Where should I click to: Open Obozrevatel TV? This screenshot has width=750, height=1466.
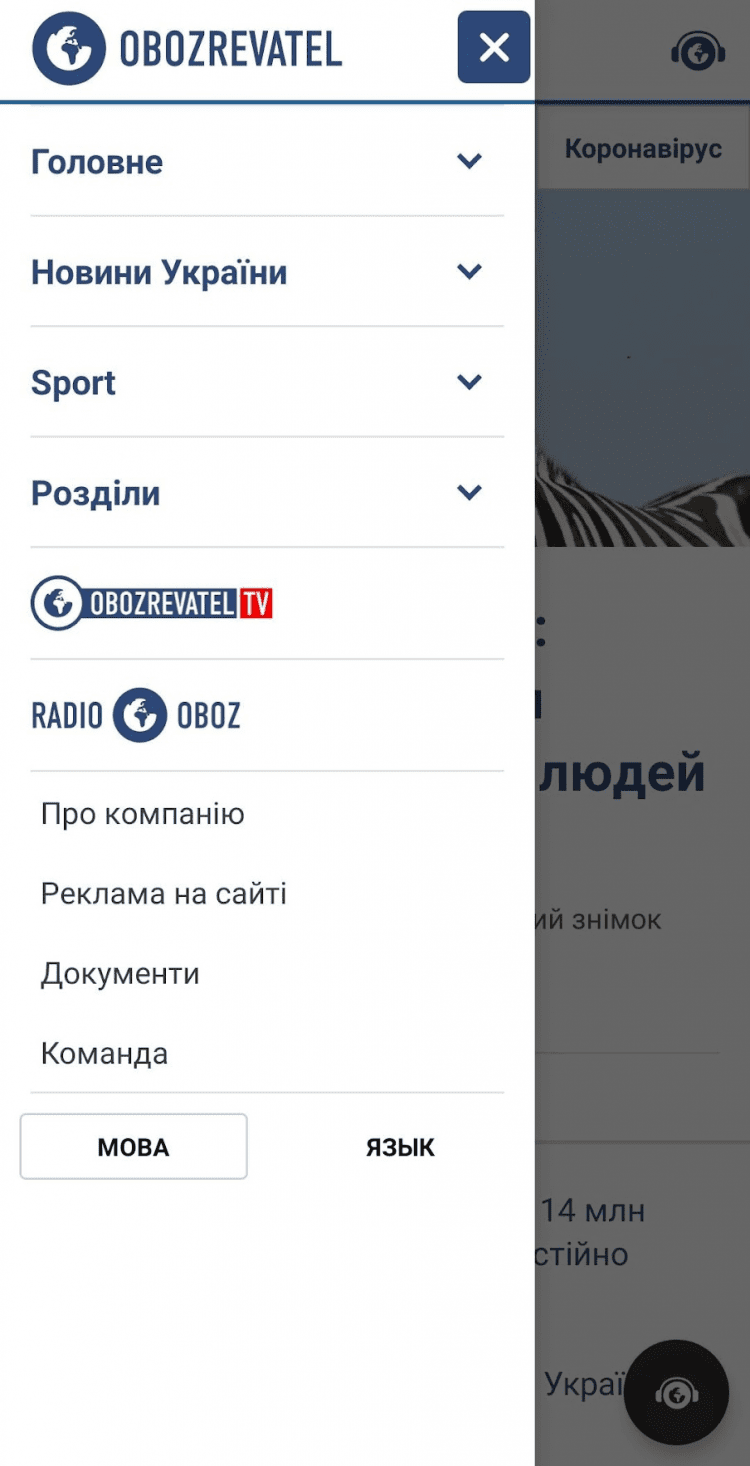click(x=152, y=603)
